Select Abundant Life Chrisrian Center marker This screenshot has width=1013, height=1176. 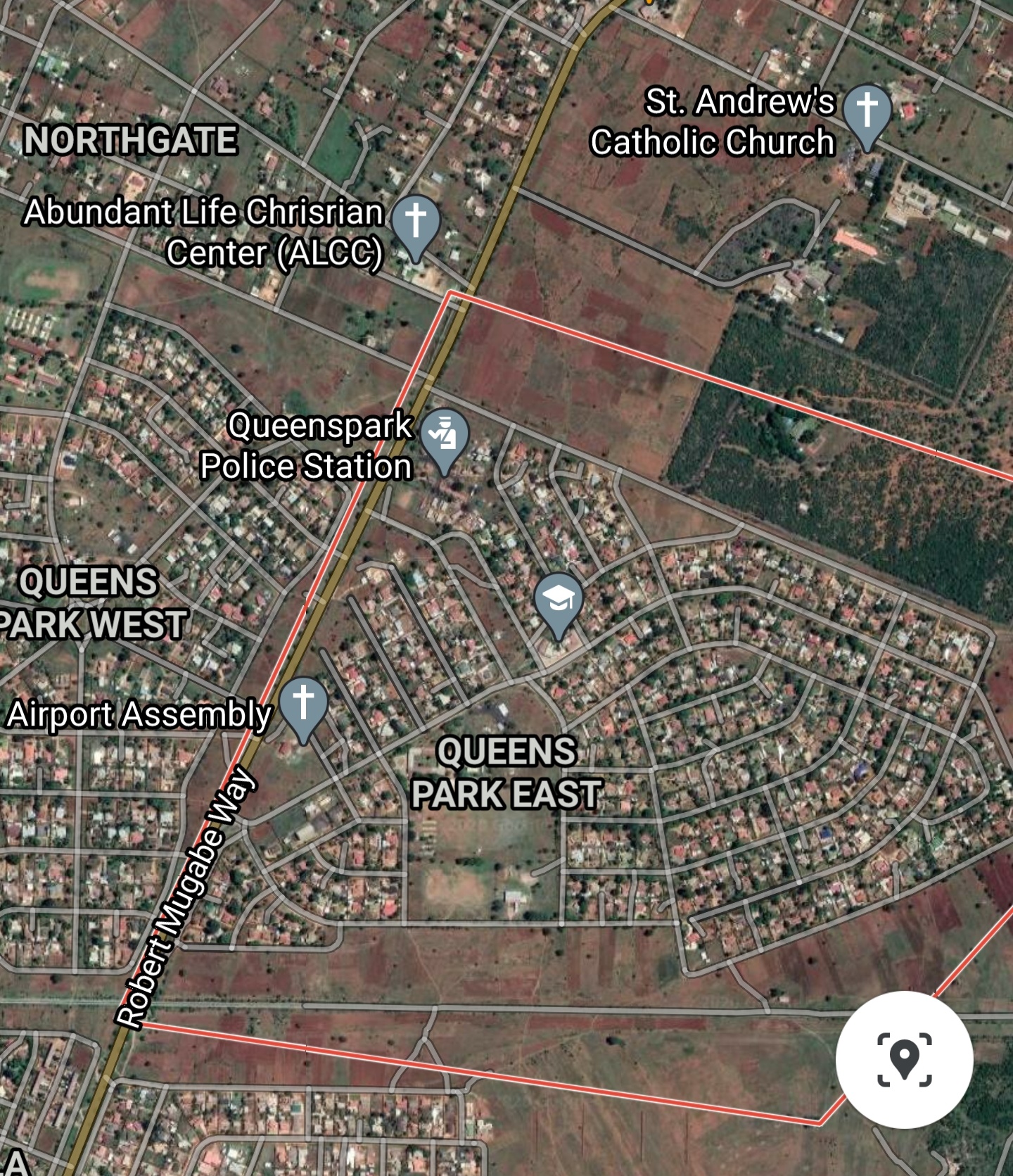click(x=416, y=222)
